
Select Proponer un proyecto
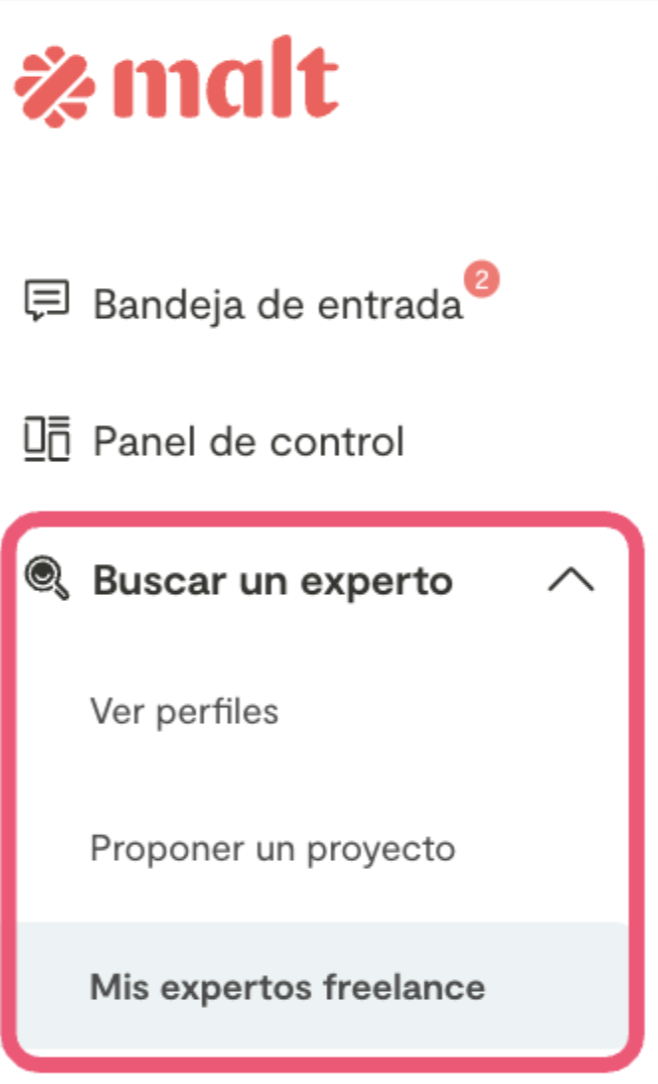(x=272, y=849)
